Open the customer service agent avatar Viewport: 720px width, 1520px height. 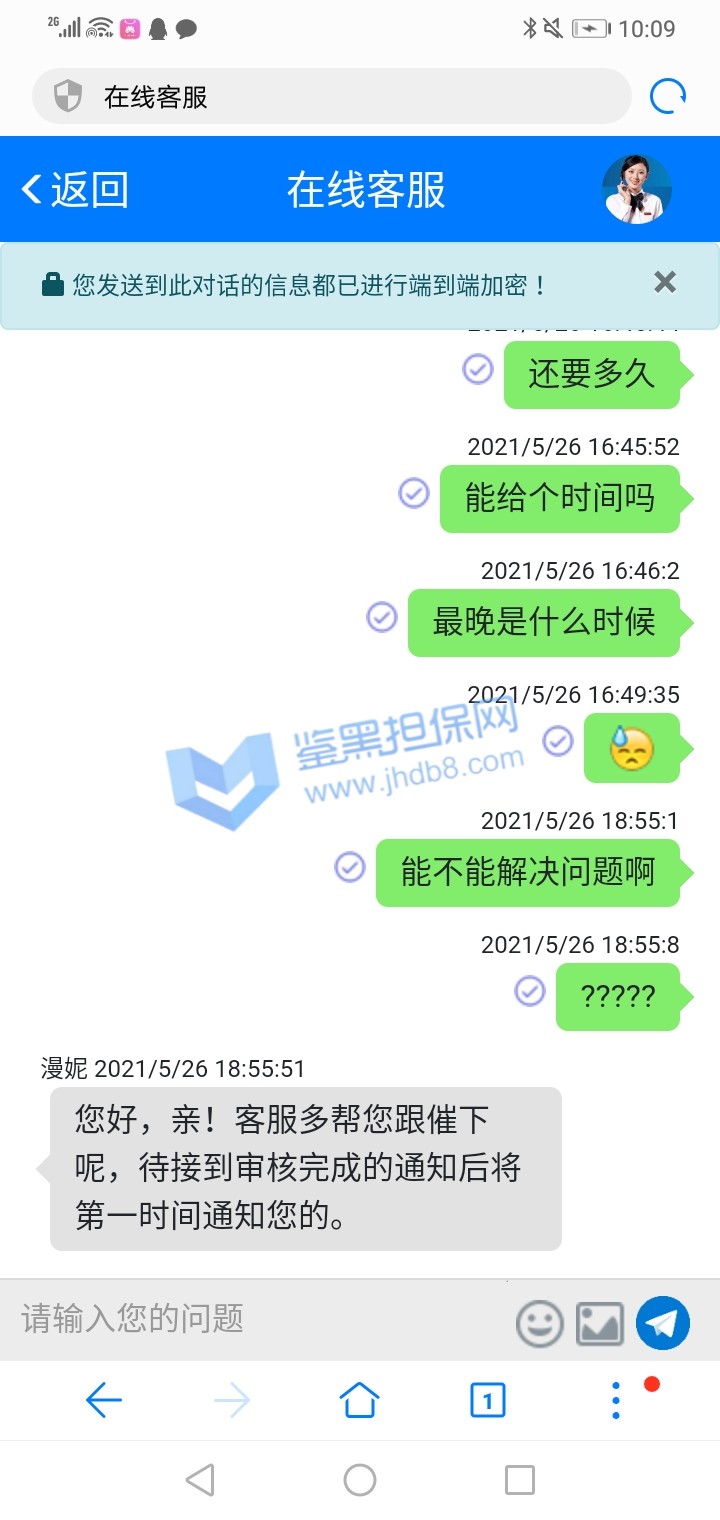(636, 189)
